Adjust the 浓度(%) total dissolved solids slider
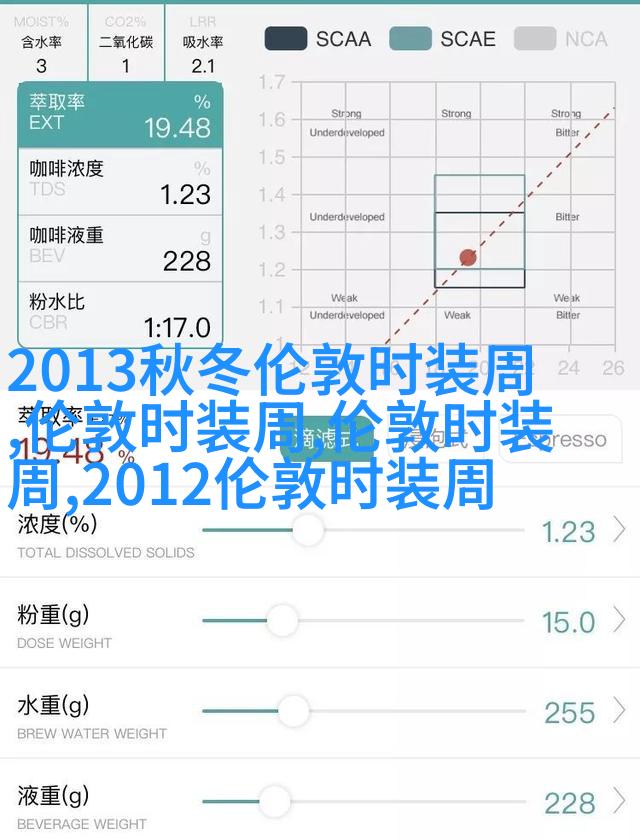The height and width of the screenshot is (840, 640). click(x=308, y=531)
